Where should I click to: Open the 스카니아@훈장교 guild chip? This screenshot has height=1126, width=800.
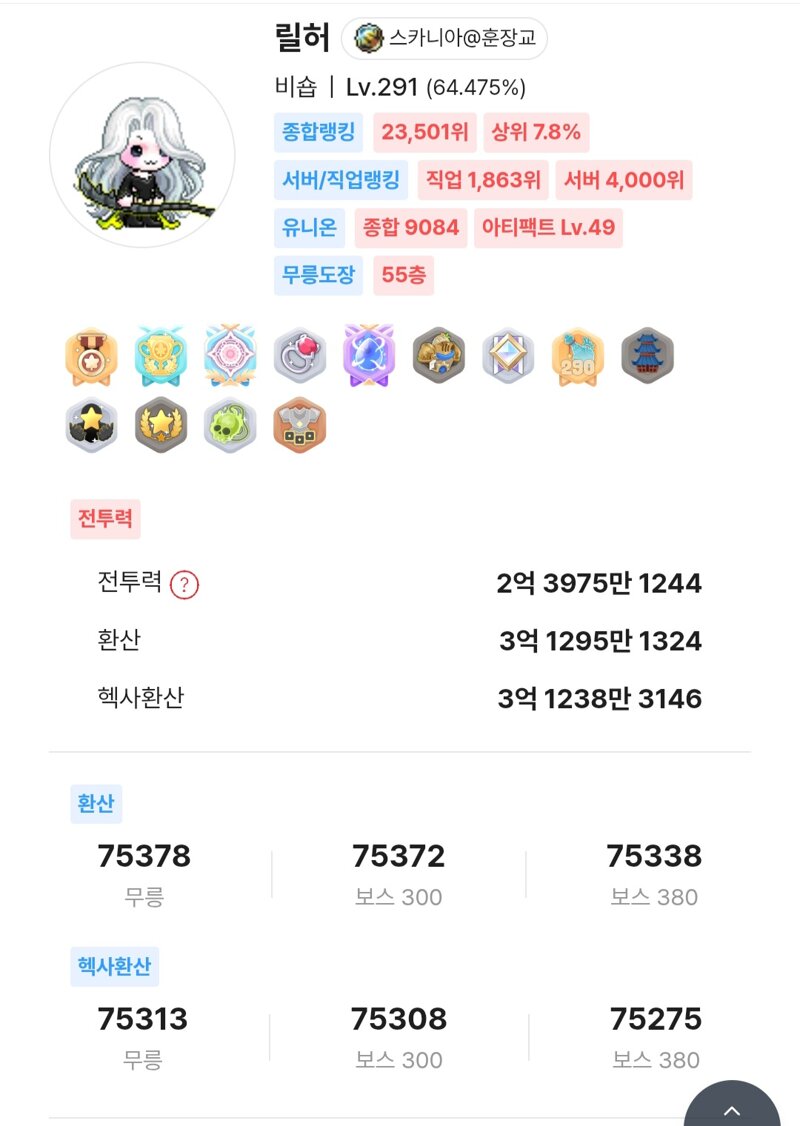click(444, 39)
